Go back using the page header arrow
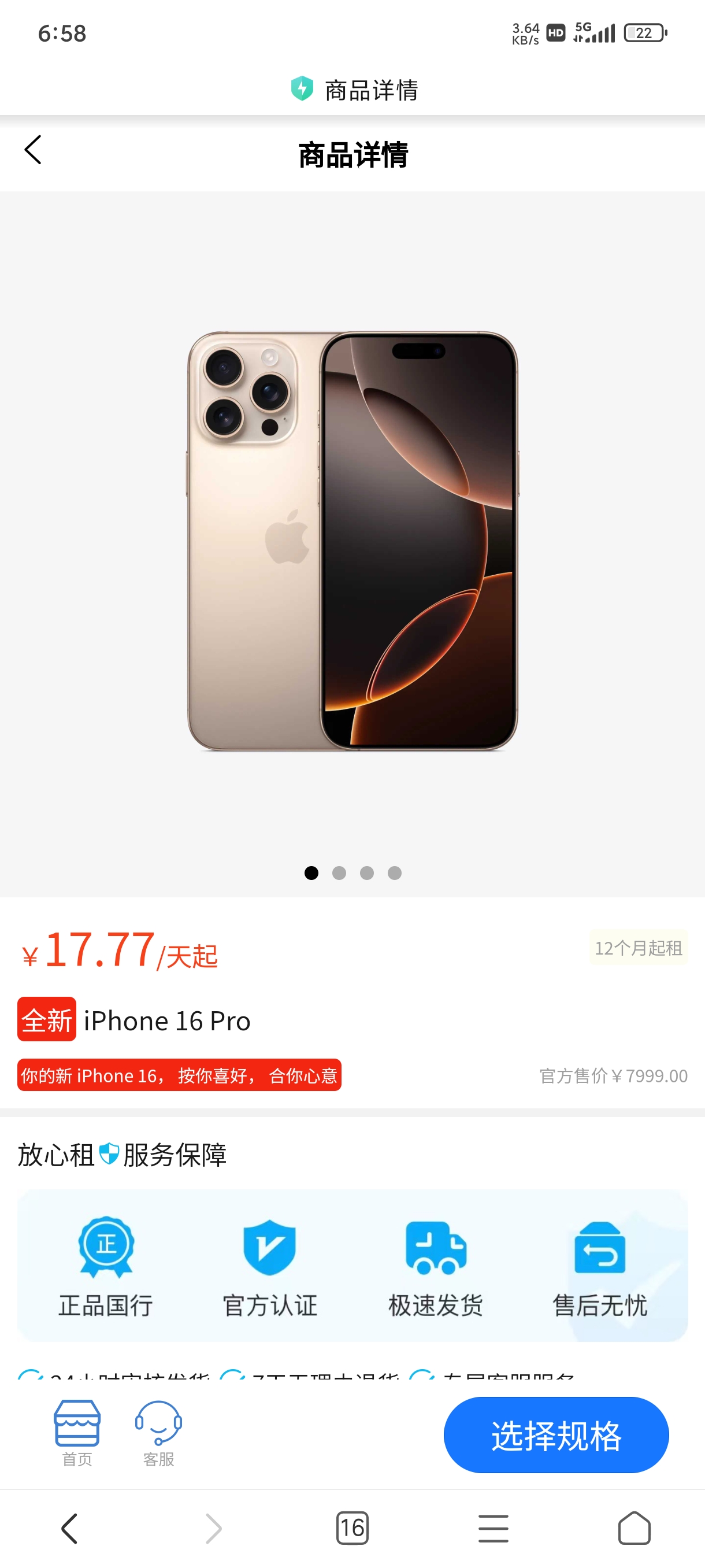Viewport: 705px width, 1568px height. (x=33, y=150)
